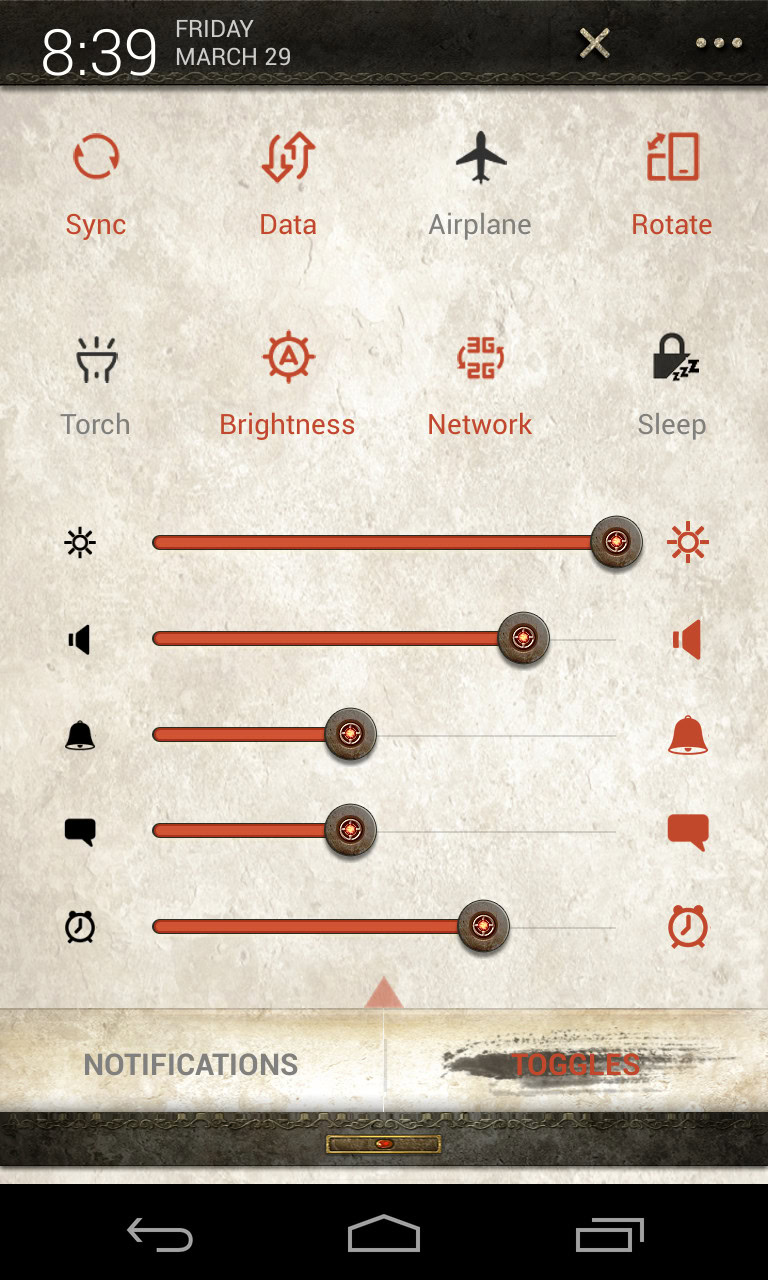Set the brightness slider to midpoint

click(x=384, y=543)
